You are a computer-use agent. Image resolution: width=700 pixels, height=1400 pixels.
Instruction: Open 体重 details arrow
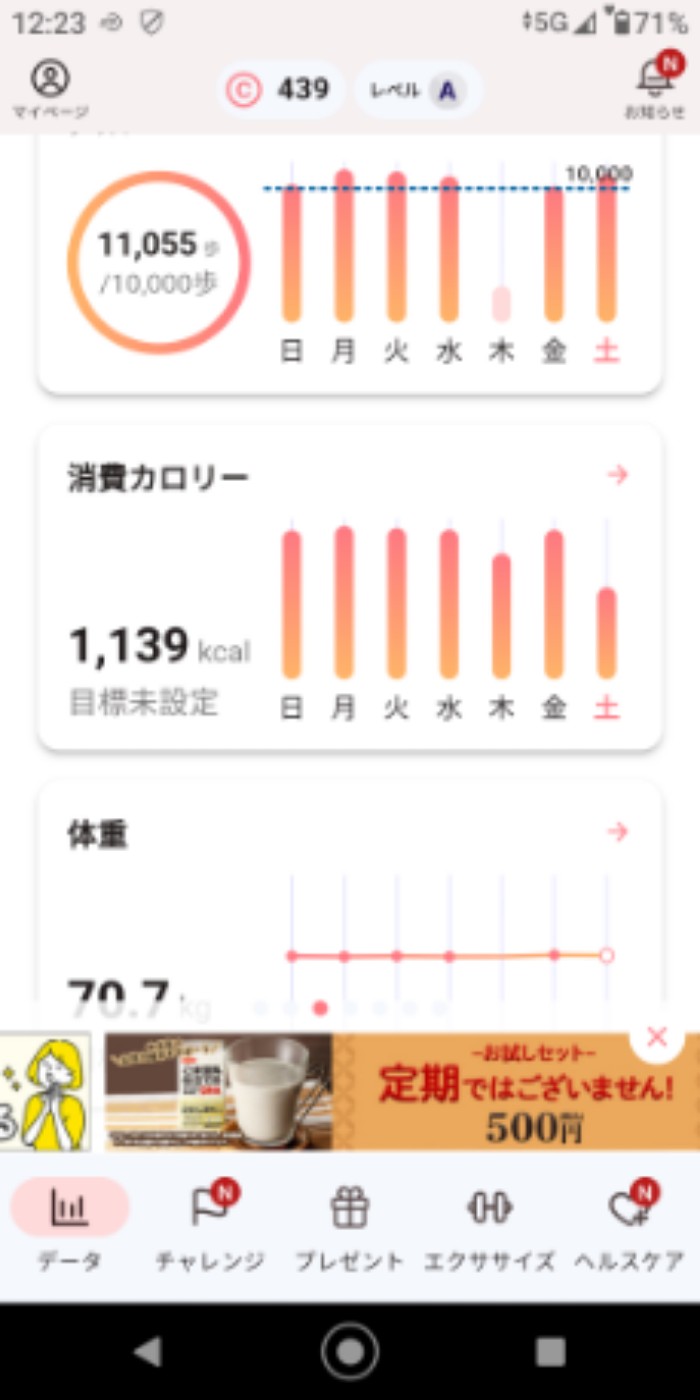coord(618,832)
